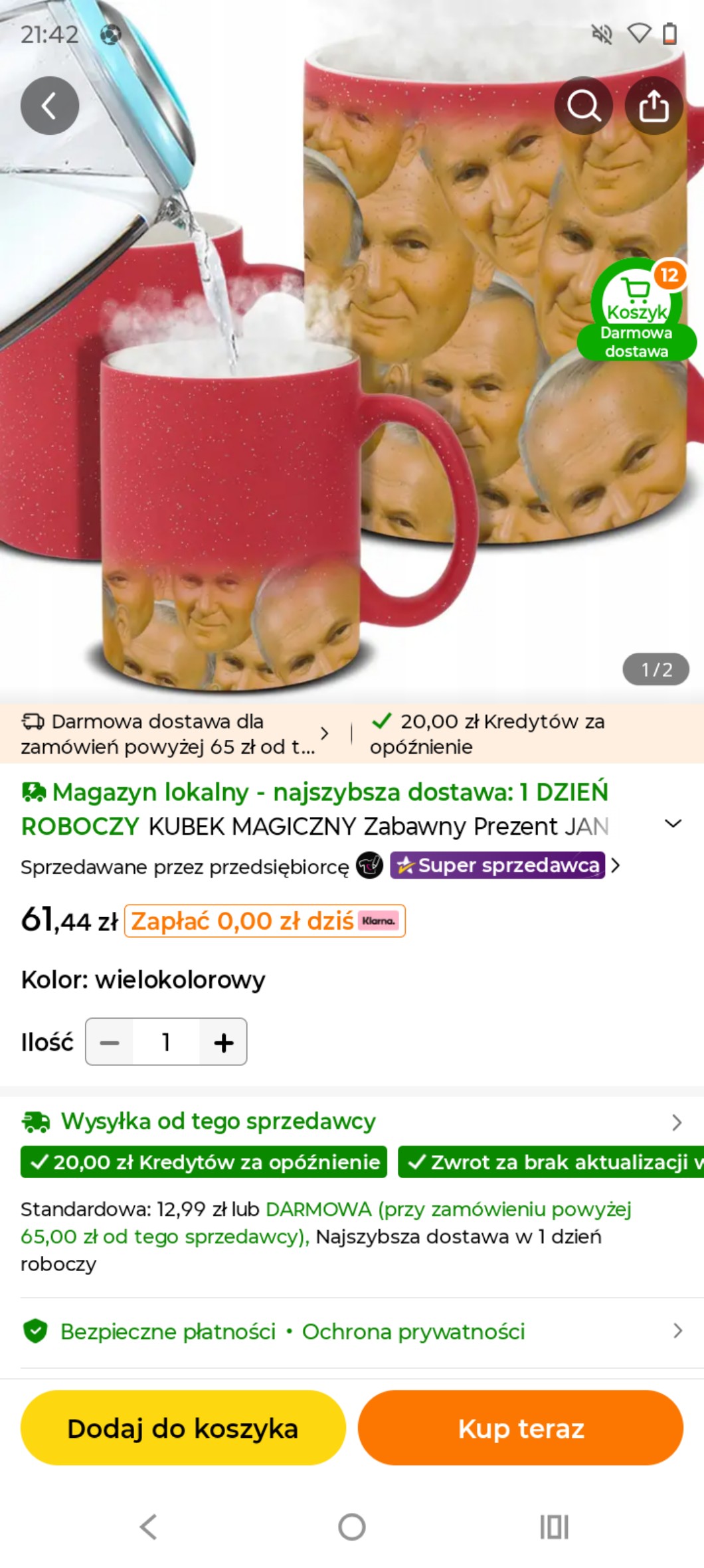The width and height of the screenshot is (704, 1568).
Task: Buy now with Kup teraz
Action: (521, 1429)
